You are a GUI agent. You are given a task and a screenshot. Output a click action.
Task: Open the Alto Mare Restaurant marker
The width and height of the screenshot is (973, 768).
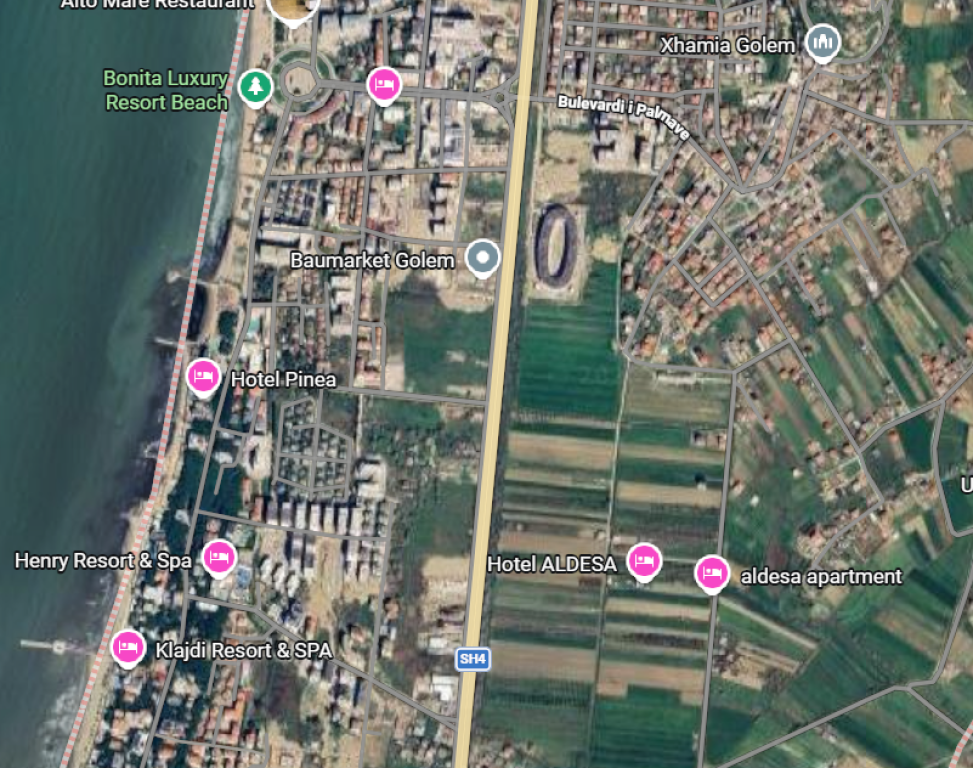coord(293,8)
